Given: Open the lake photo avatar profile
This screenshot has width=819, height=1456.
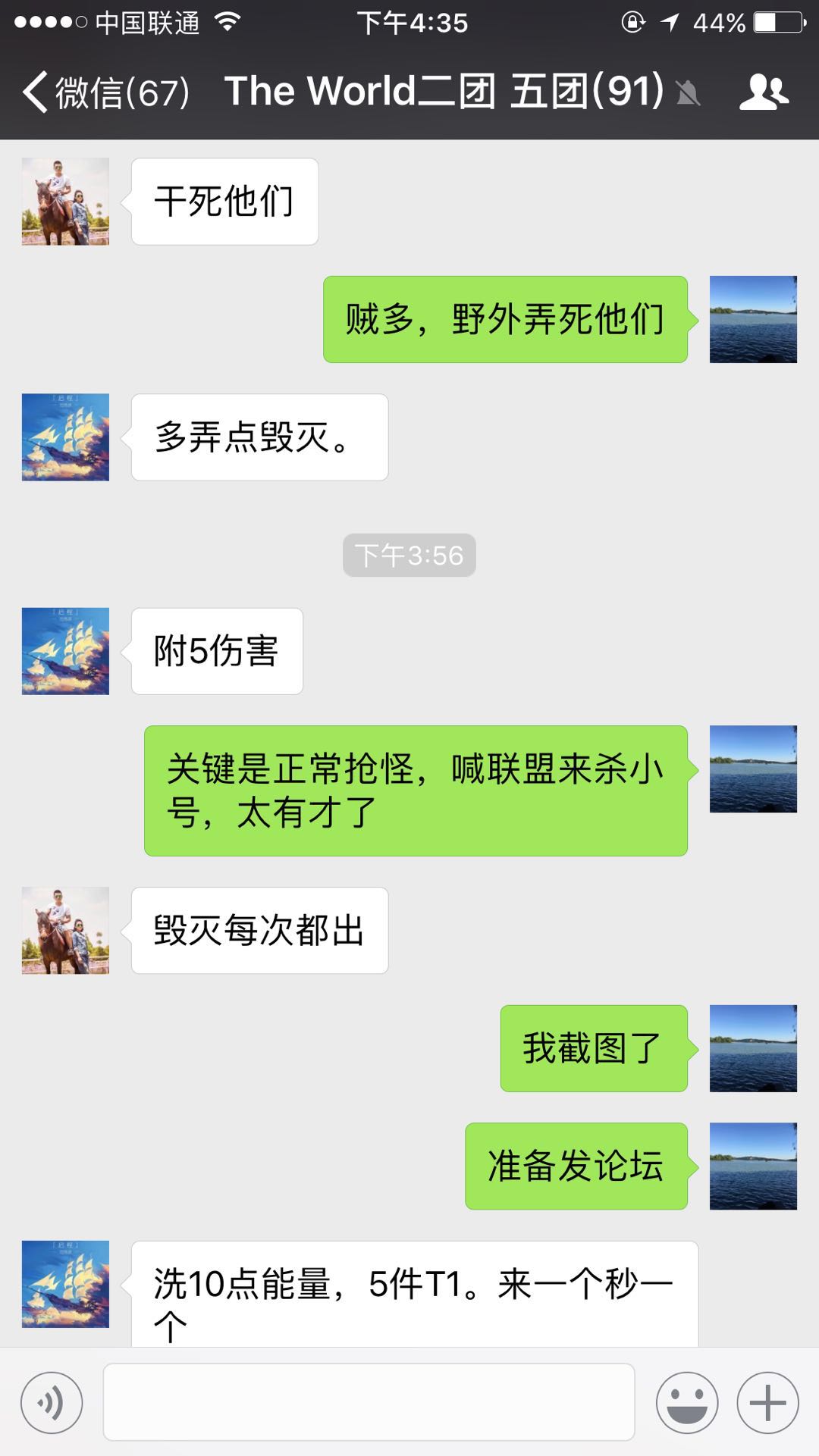Looking at the screenshot, I should (753, 319).
